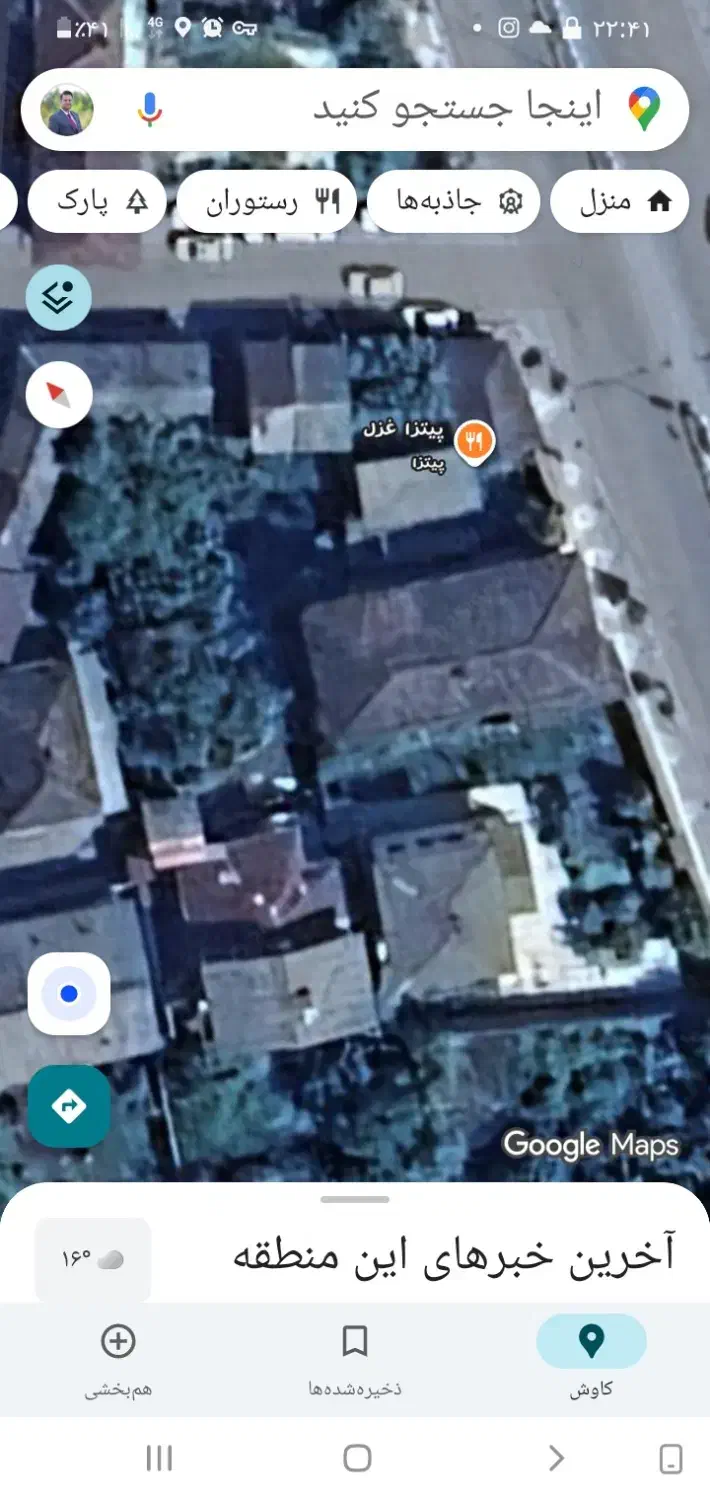The height and width of the screenshot is (1500, 710).
Task: Filter by جاذبه‌ها (Attractions) chip
Action: (453, 202)
